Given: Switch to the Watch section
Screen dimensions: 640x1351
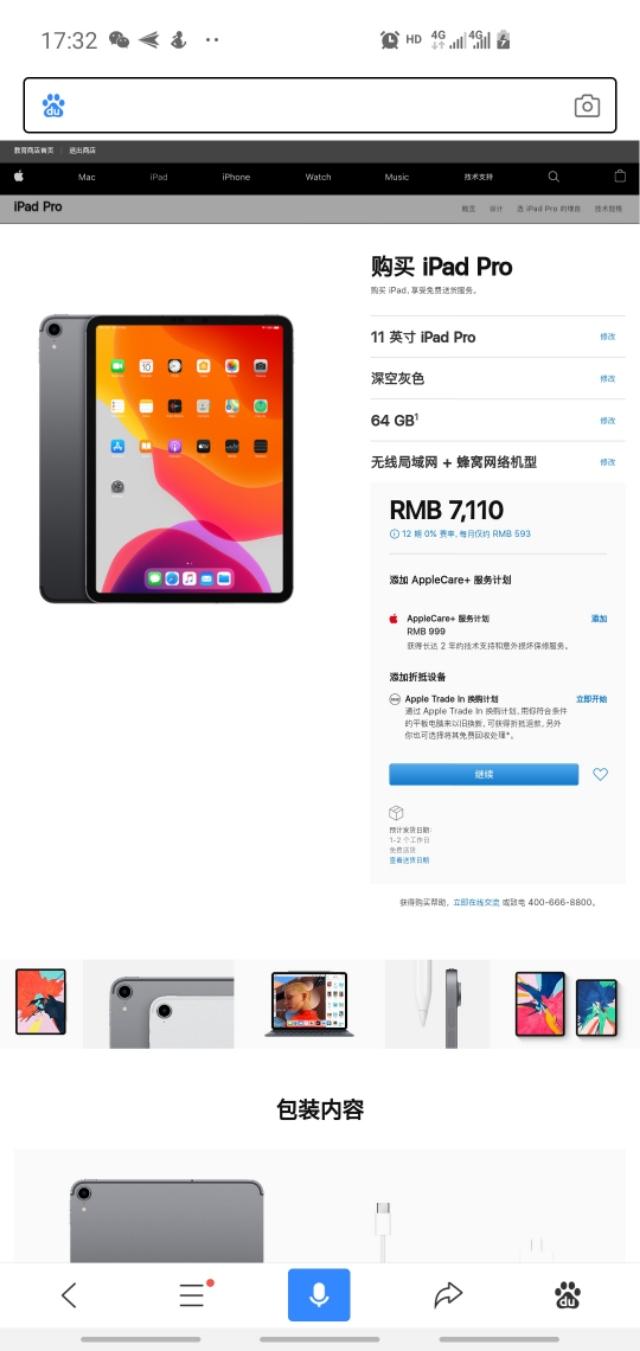Looking at the screenshot, I should 318,177.
